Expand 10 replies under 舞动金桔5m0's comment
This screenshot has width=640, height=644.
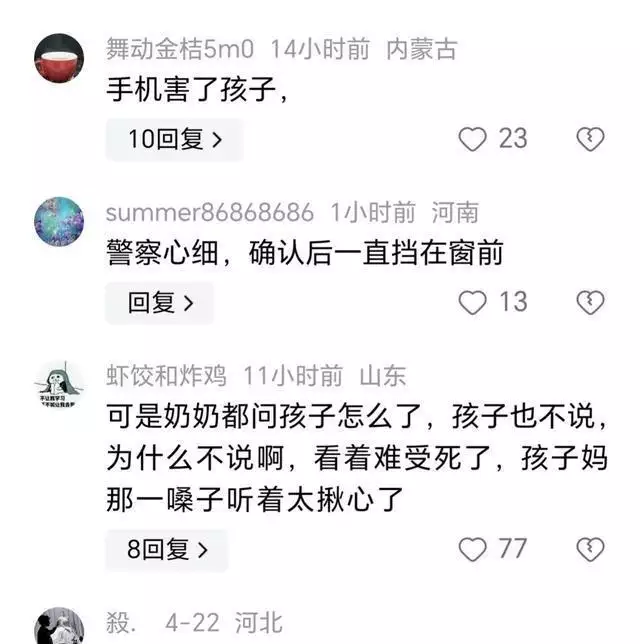click(x=174, y=140)
